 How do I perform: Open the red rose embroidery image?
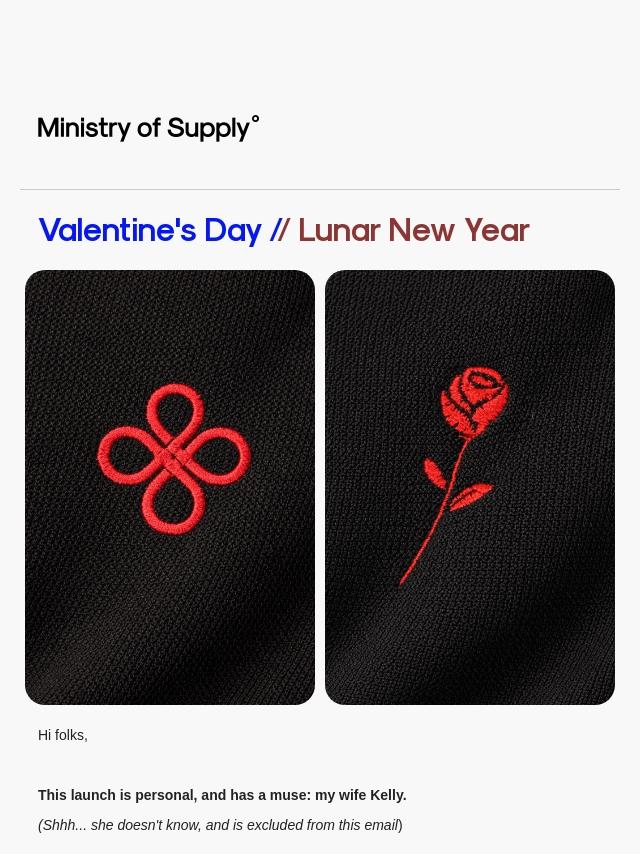pos(470,487)
